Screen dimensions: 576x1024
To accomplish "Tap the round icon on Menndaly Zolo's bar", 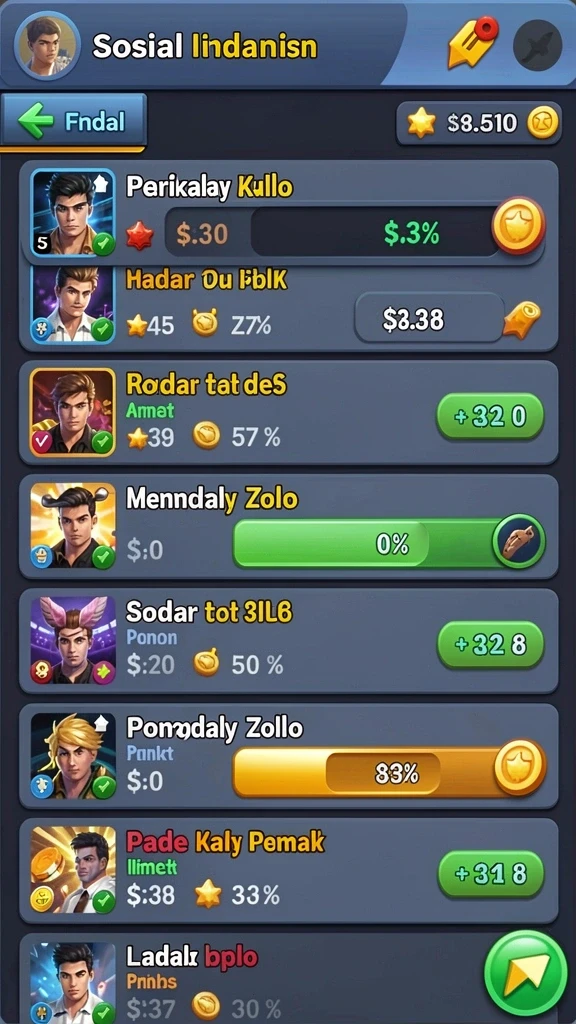I will click(519, 541).
